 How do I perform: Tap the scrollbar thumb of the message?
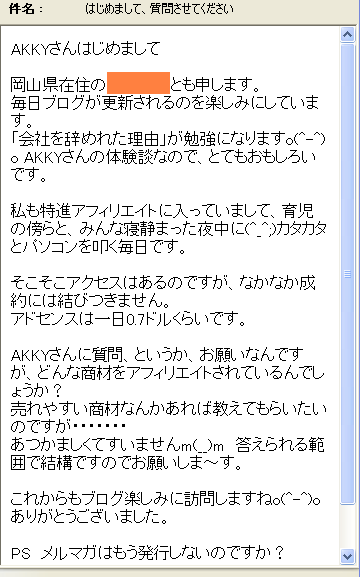click(x=347, y=273)
